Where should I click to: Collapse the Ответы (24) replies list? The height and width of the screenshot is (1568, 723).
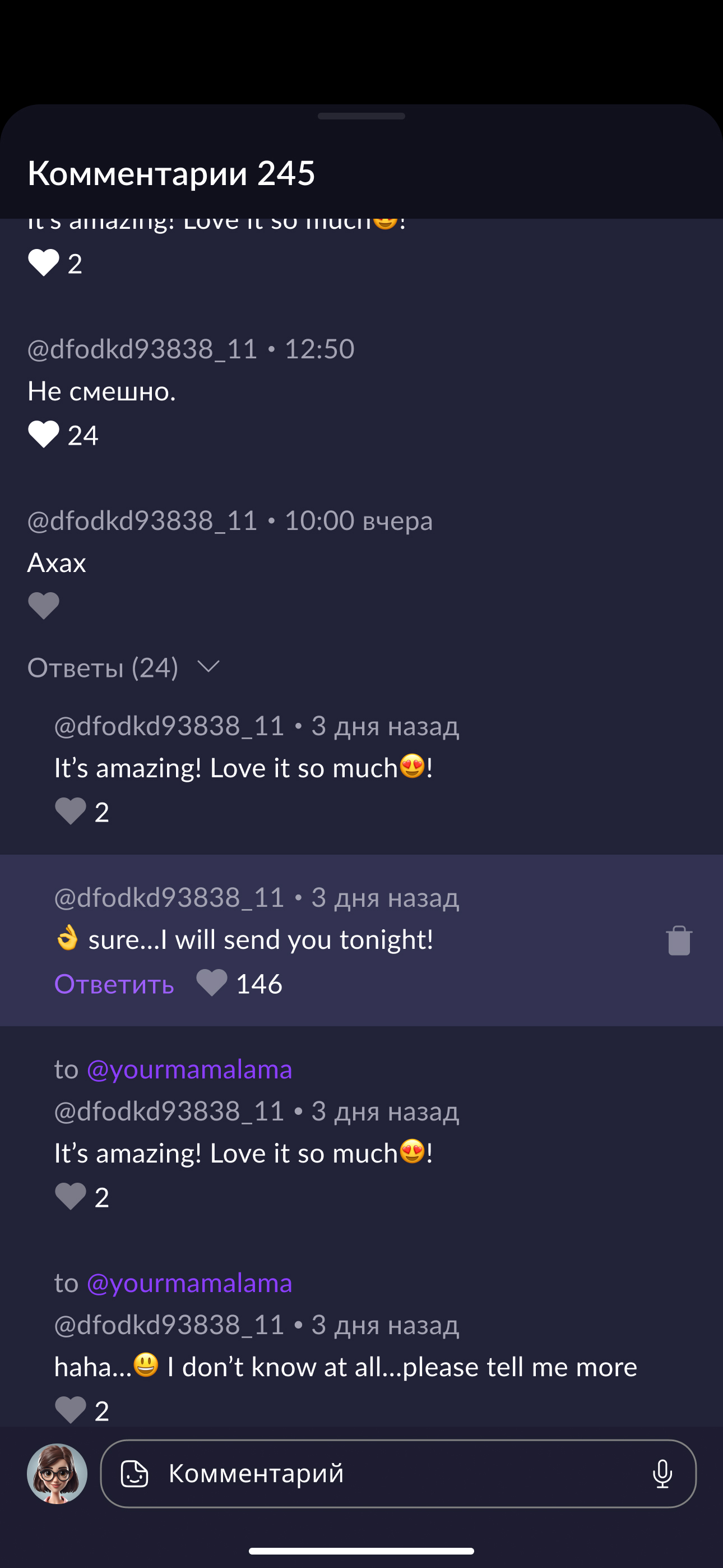coord(208,667)
